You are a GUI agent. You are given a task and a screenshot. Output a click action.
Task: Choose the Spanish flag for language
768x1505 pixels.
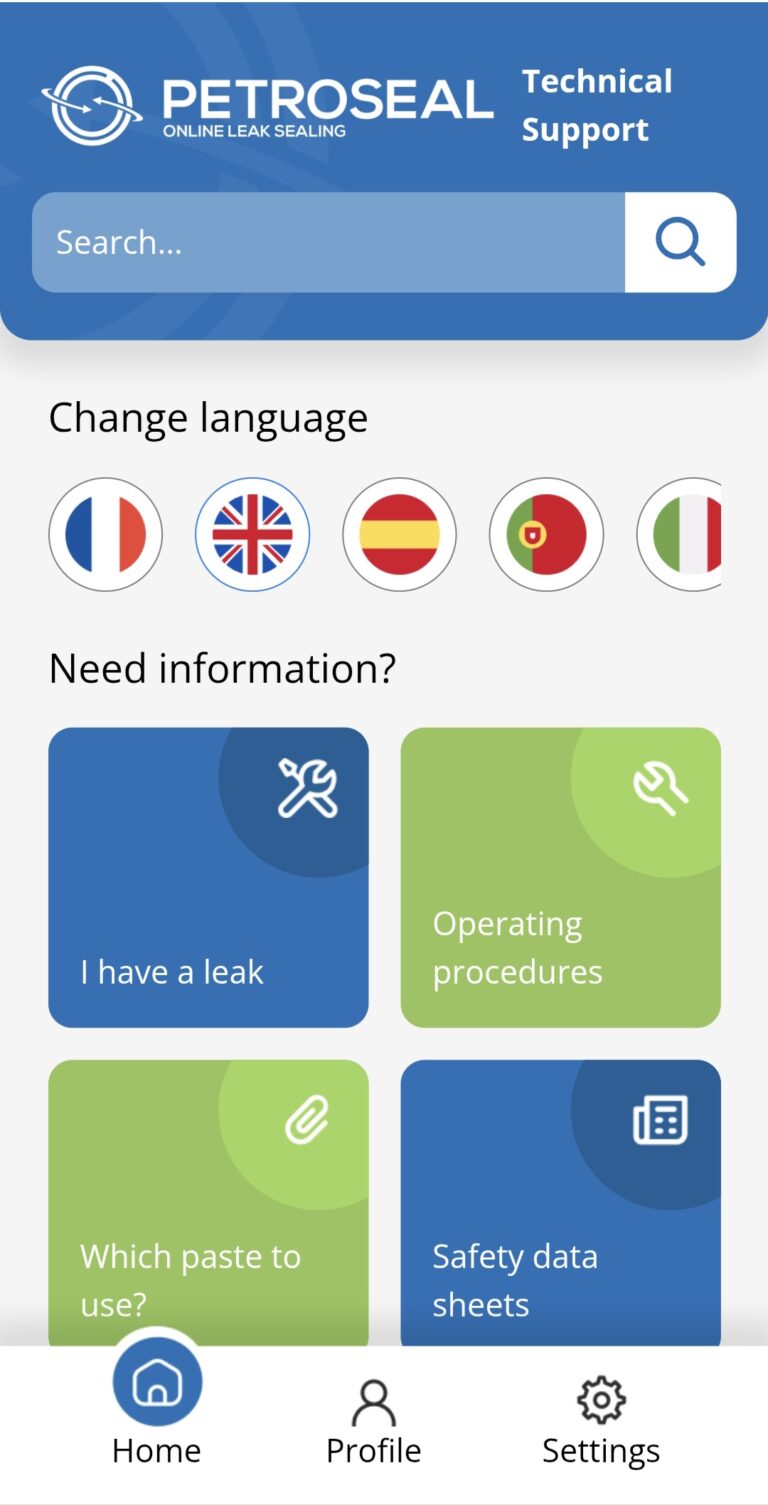[x=399, y=533]
